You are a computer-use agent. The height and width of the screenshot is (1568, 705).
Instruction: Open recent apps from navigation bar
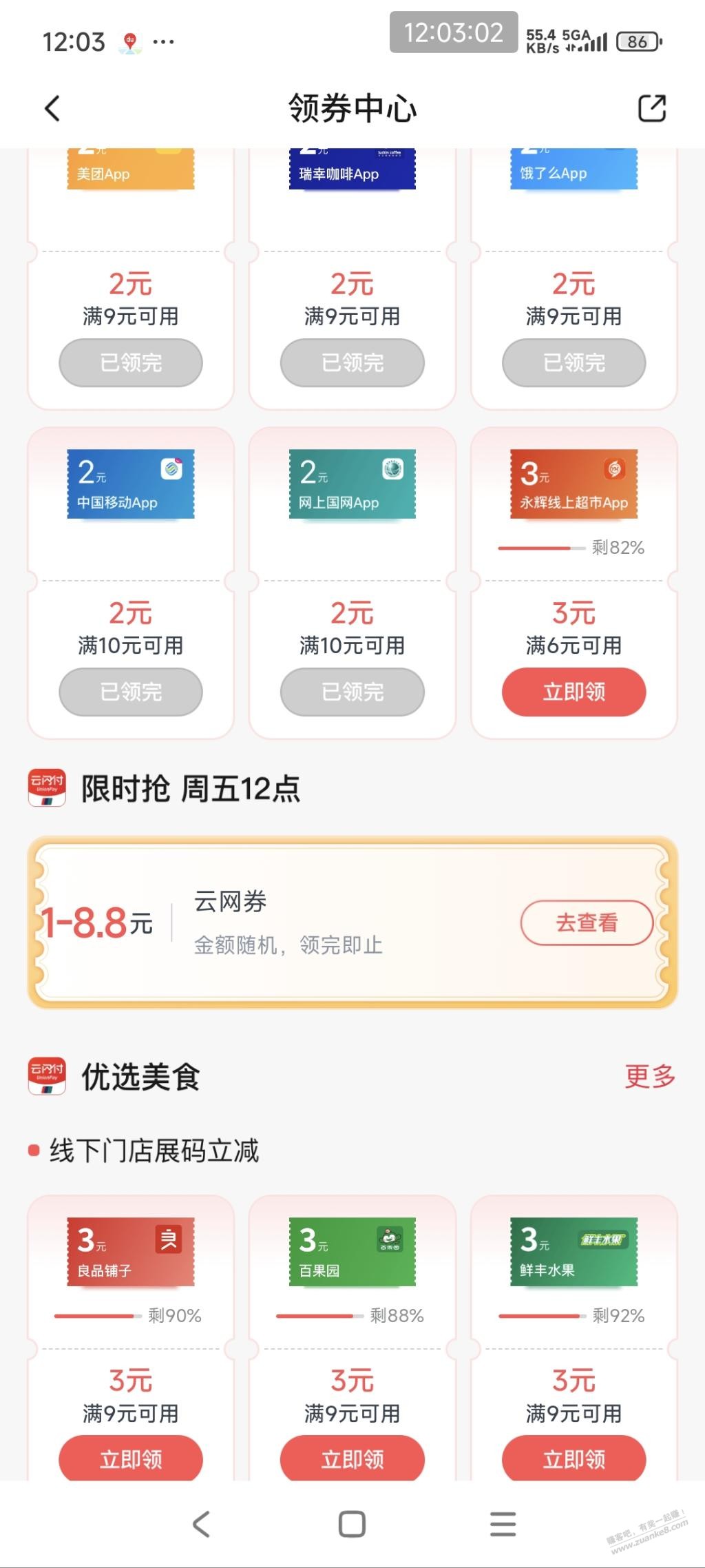coord(503,1524)
